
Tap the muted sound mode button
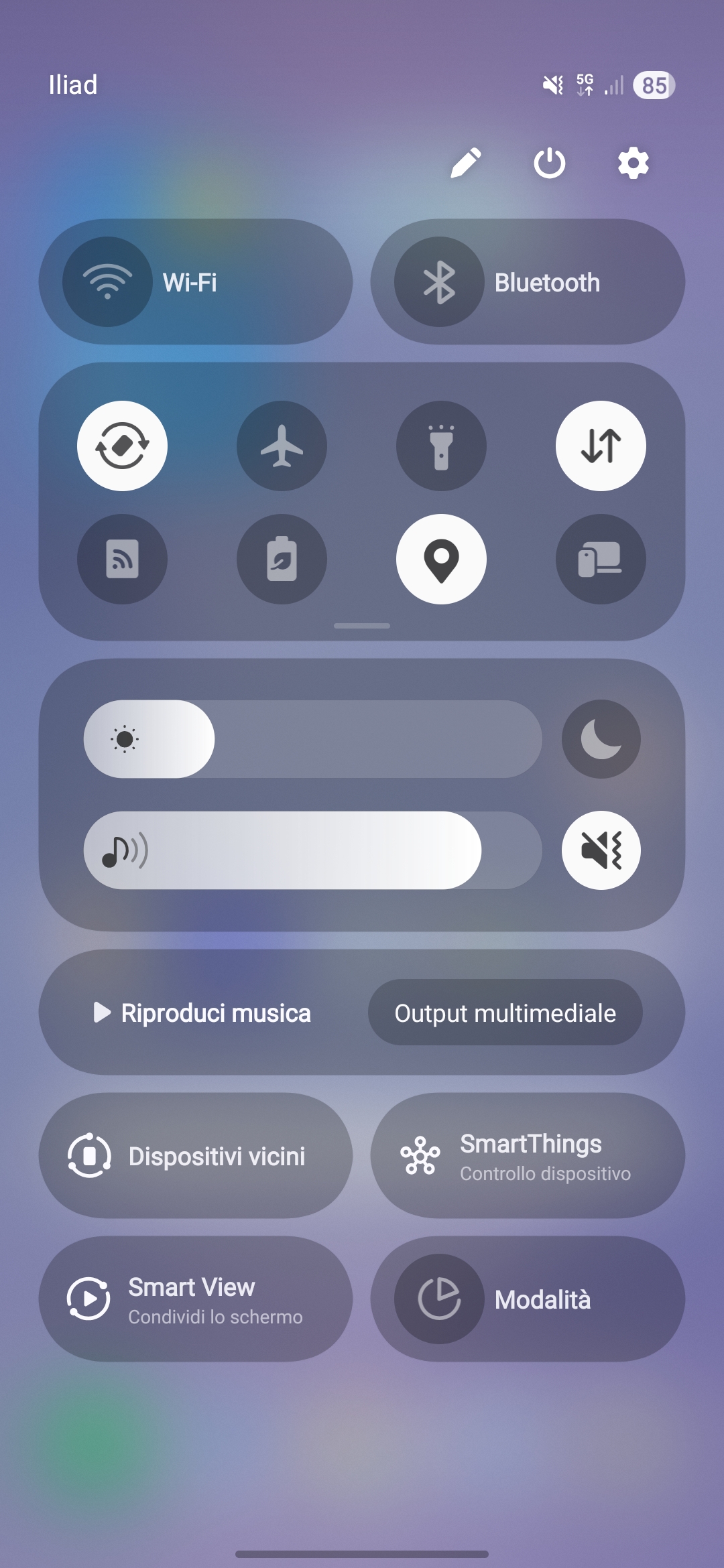[x=601, y=850]
